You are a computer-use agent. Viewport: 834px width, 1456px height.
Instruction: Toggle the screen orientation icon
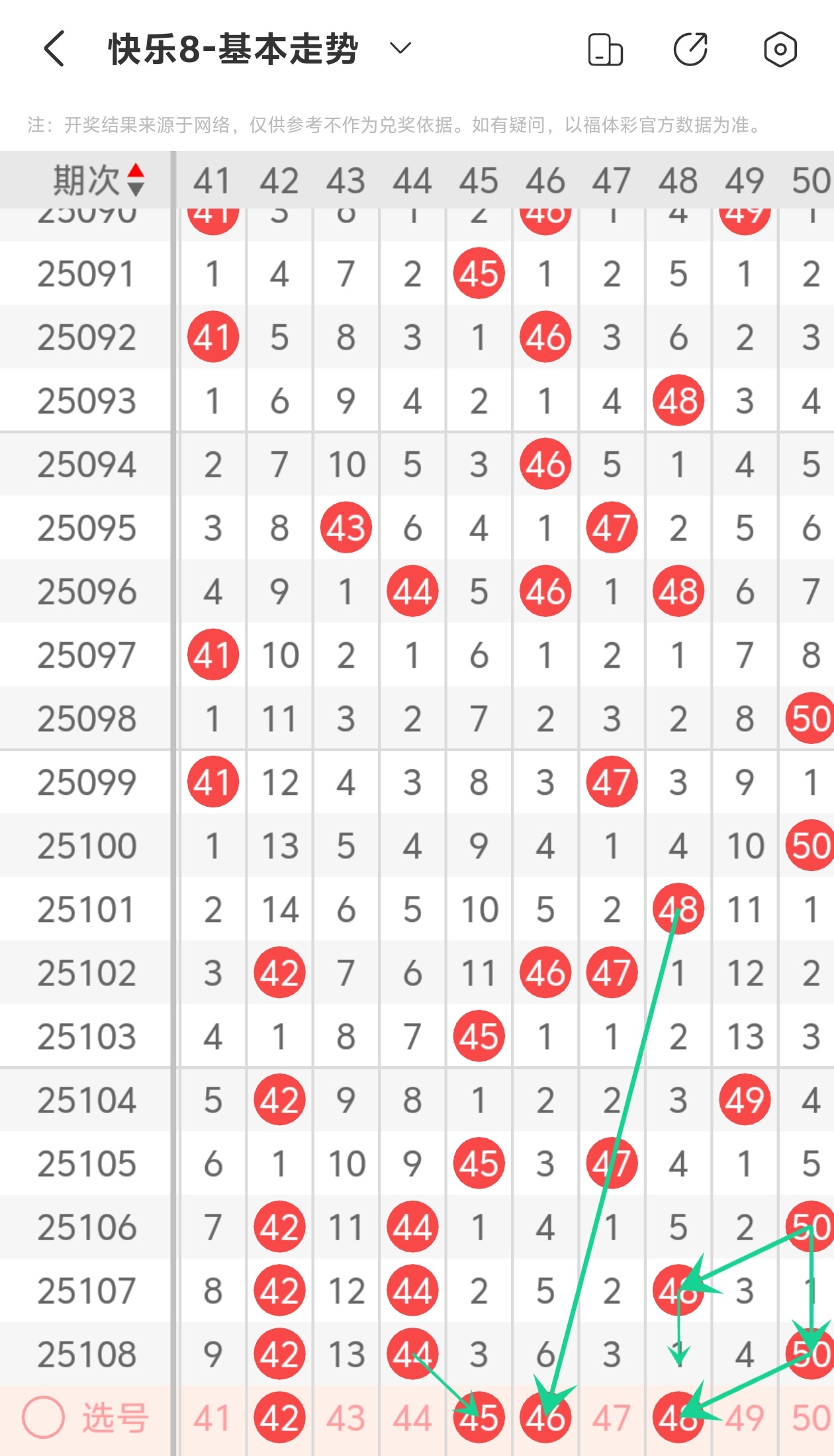pos(605,49)
